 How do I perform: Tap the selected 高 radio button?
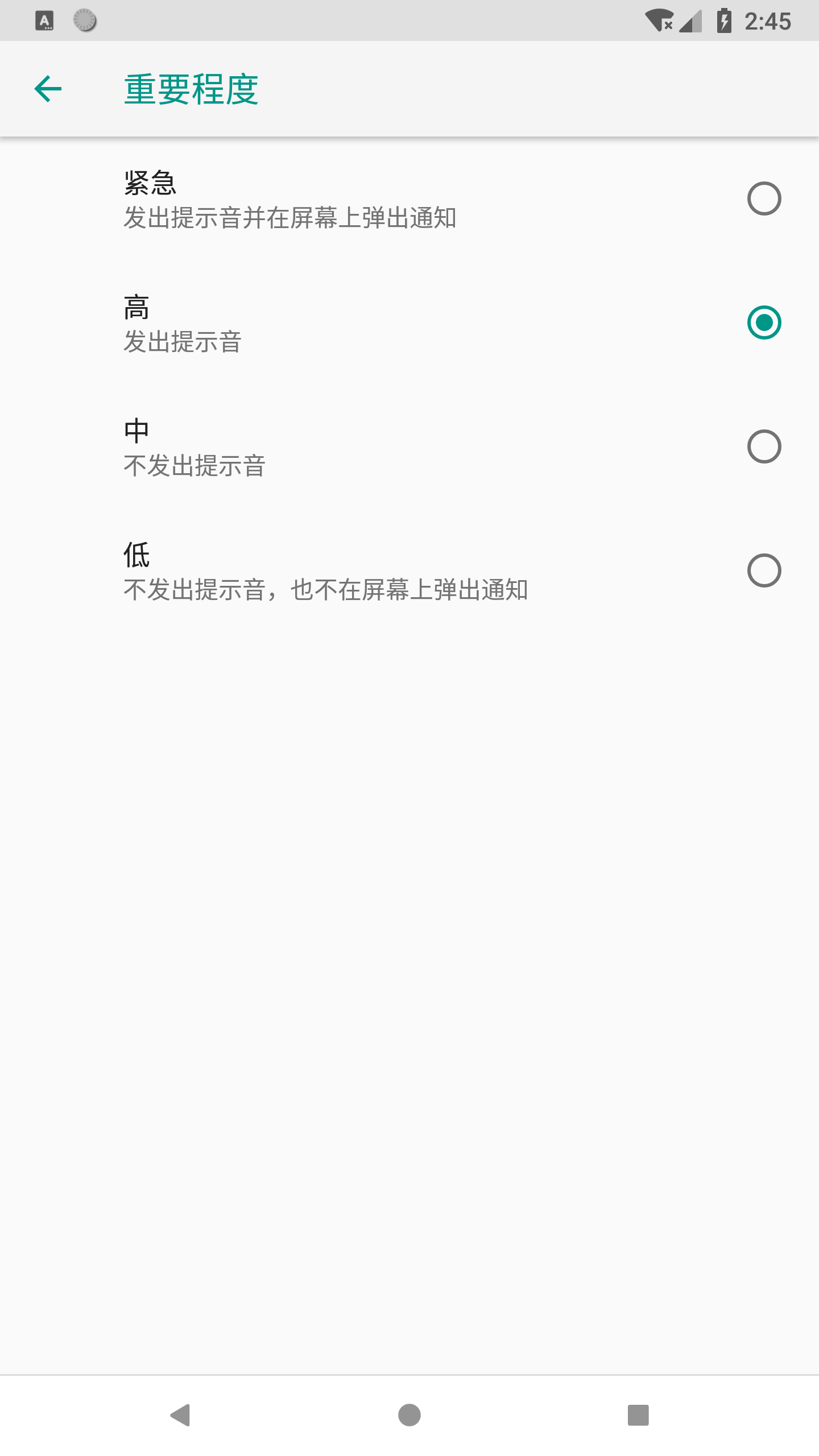[765, 323]
